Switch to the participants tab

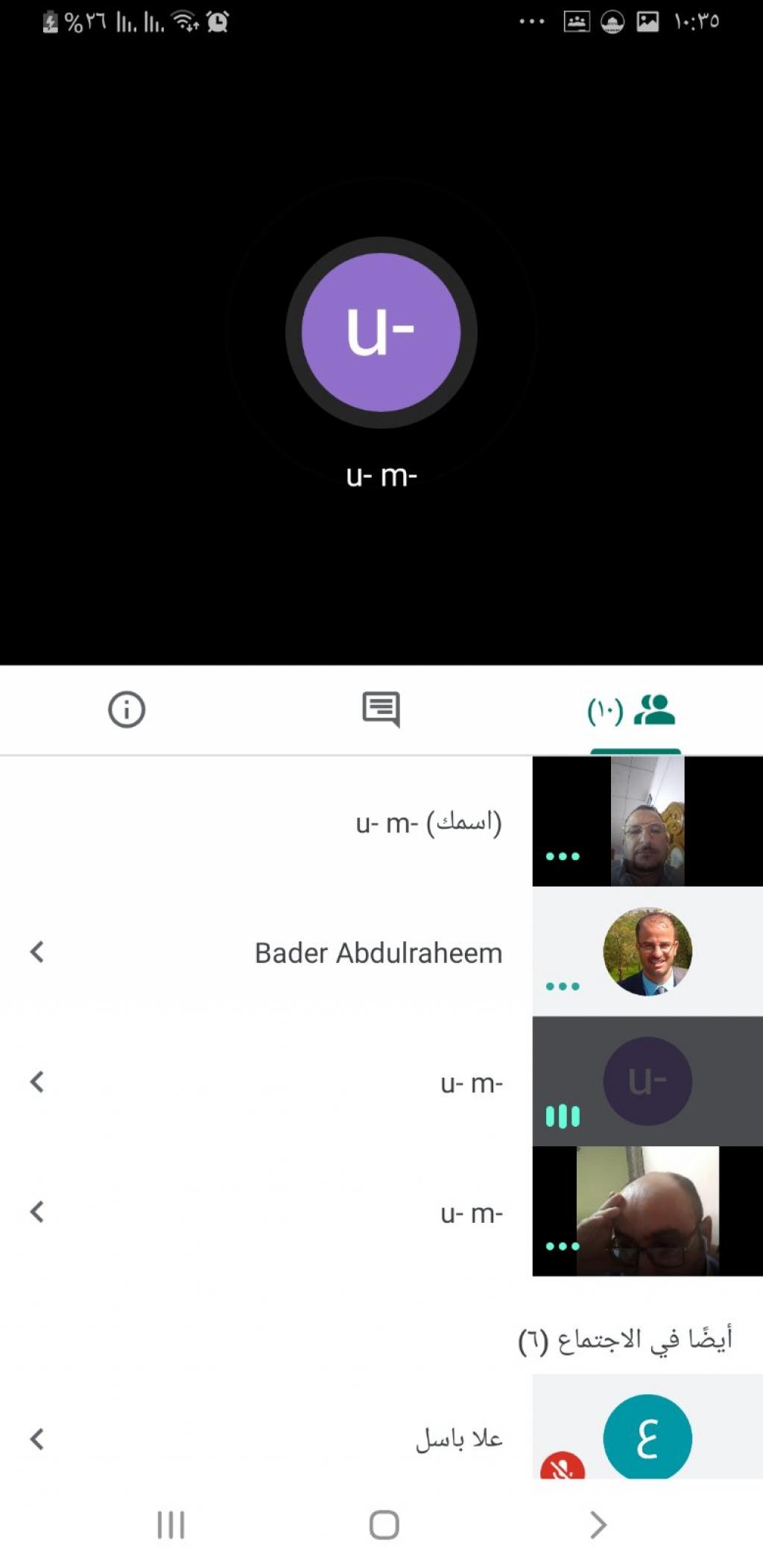pos(633,710)
